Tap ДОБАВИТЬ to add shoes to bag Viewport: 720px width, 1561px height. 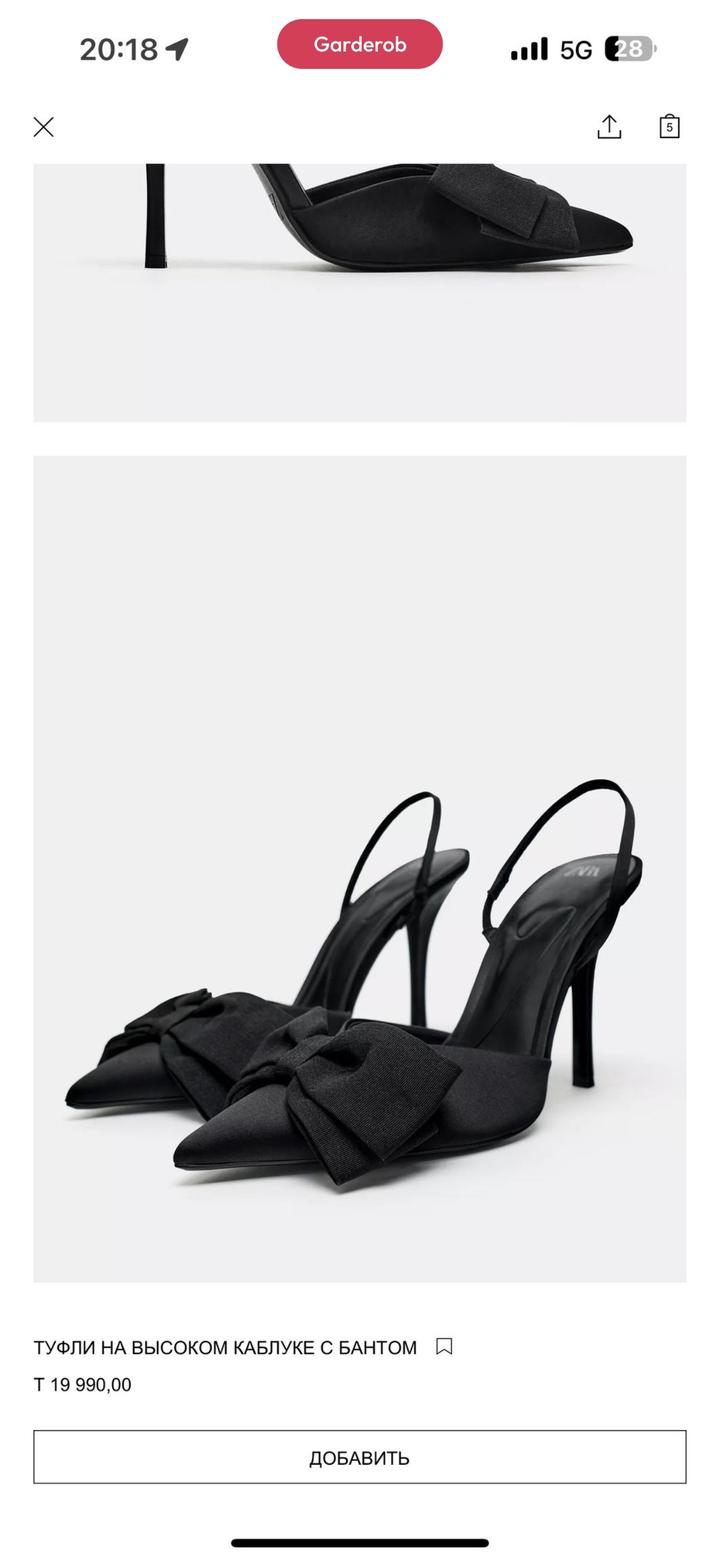(x=359, y=1457)
